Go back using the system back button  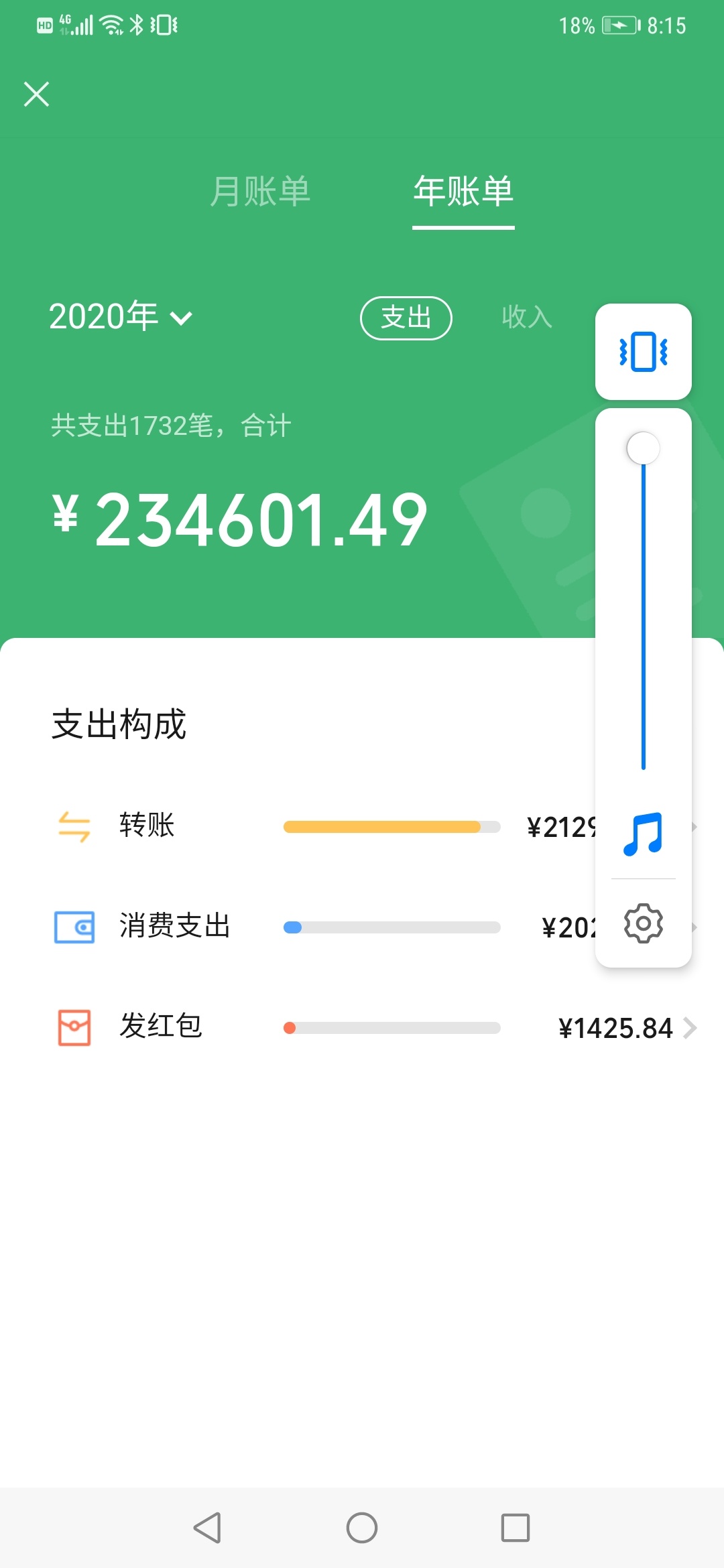[x=208, y=1528]
